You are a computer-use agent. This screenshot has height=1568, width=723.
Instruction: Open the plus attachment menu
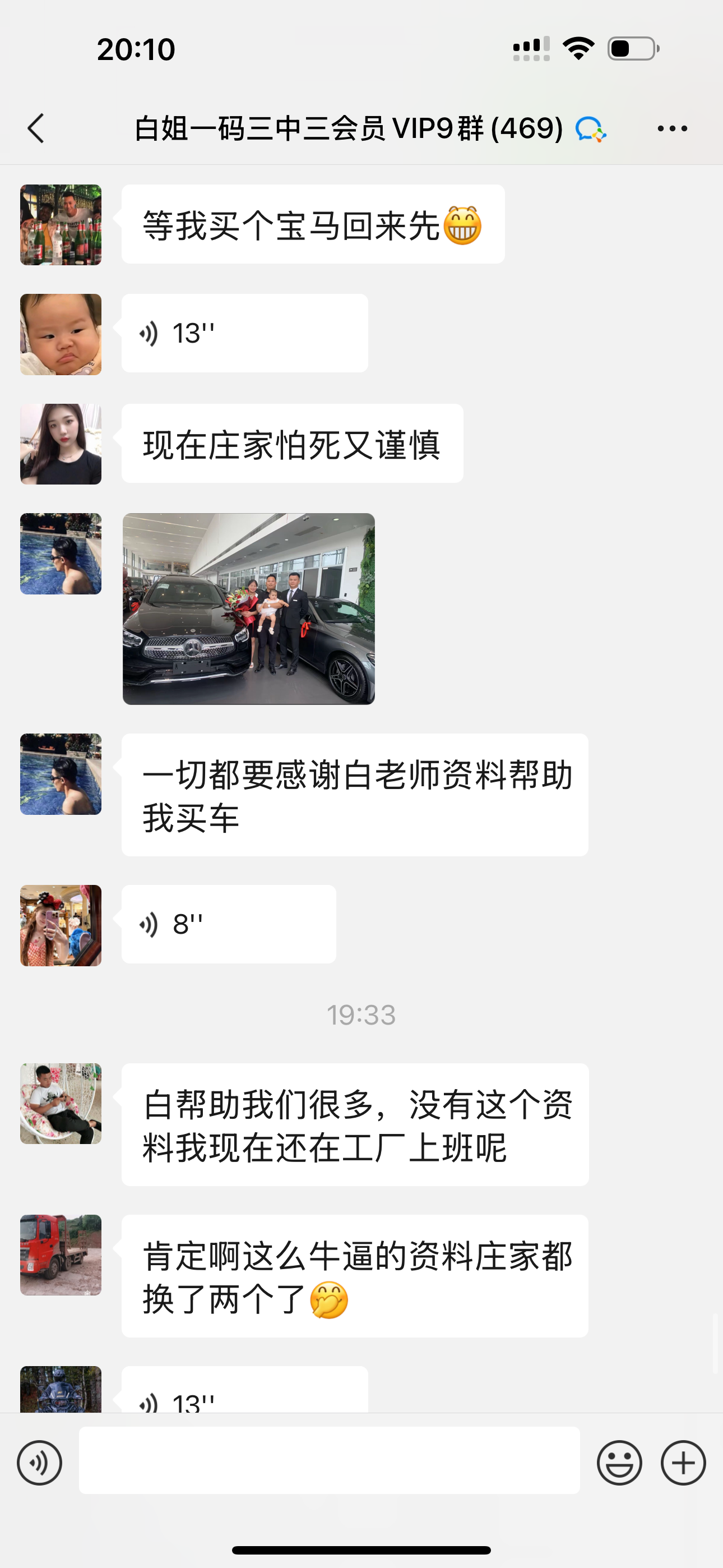coord(683,1463)
